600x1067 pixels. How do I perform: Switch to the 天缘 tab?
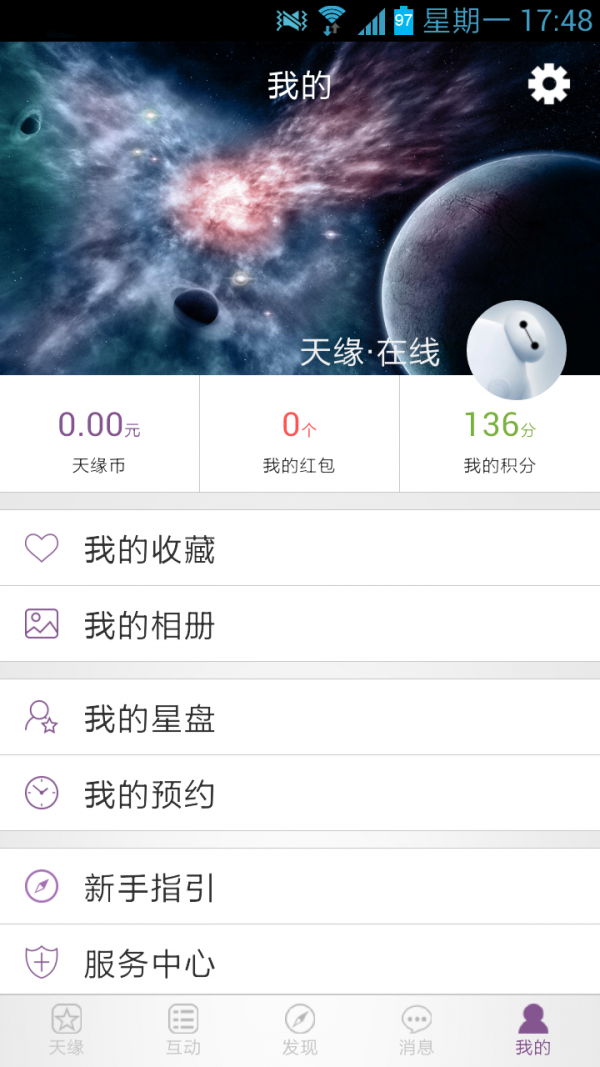pos(66,1030)
